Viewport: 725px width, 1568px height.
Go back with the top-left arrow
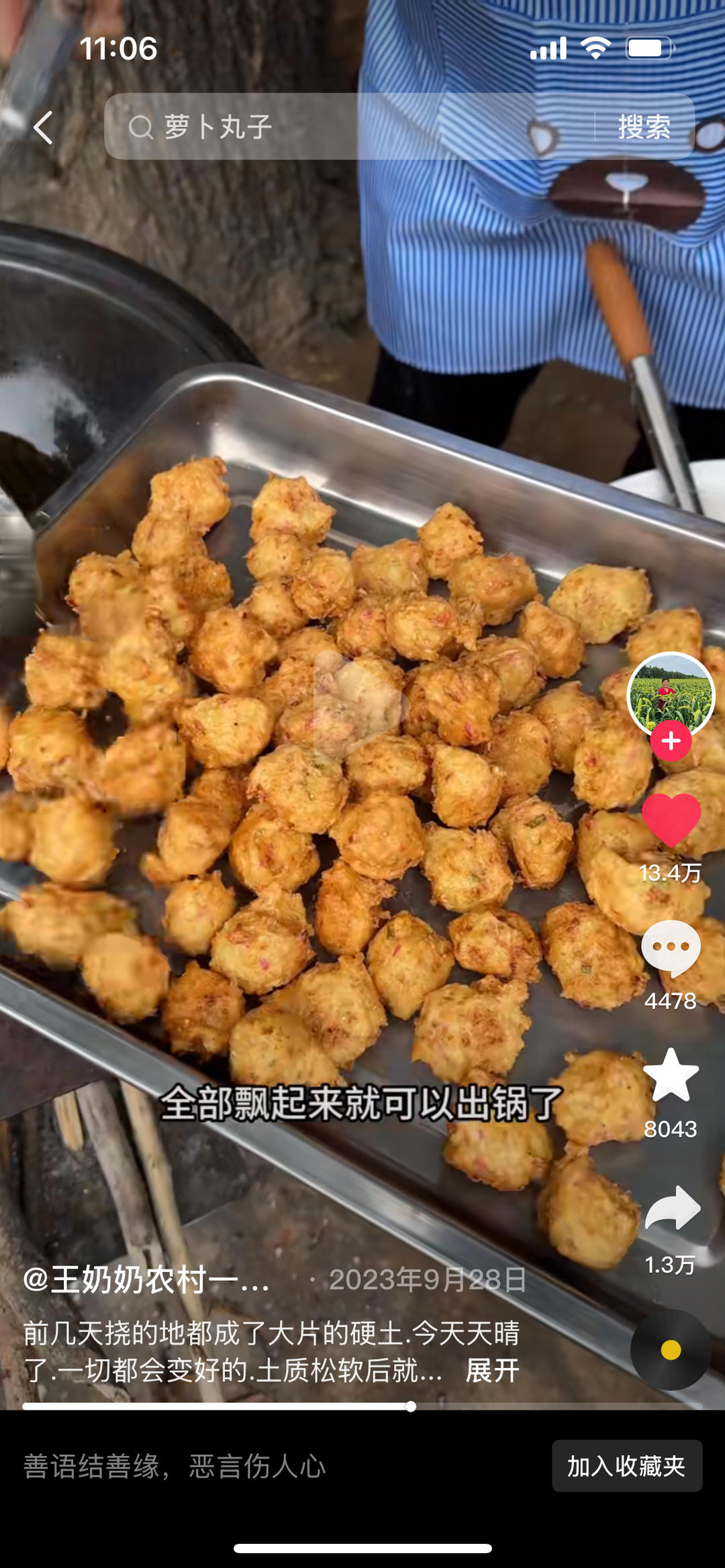click(x=44, y=127)
